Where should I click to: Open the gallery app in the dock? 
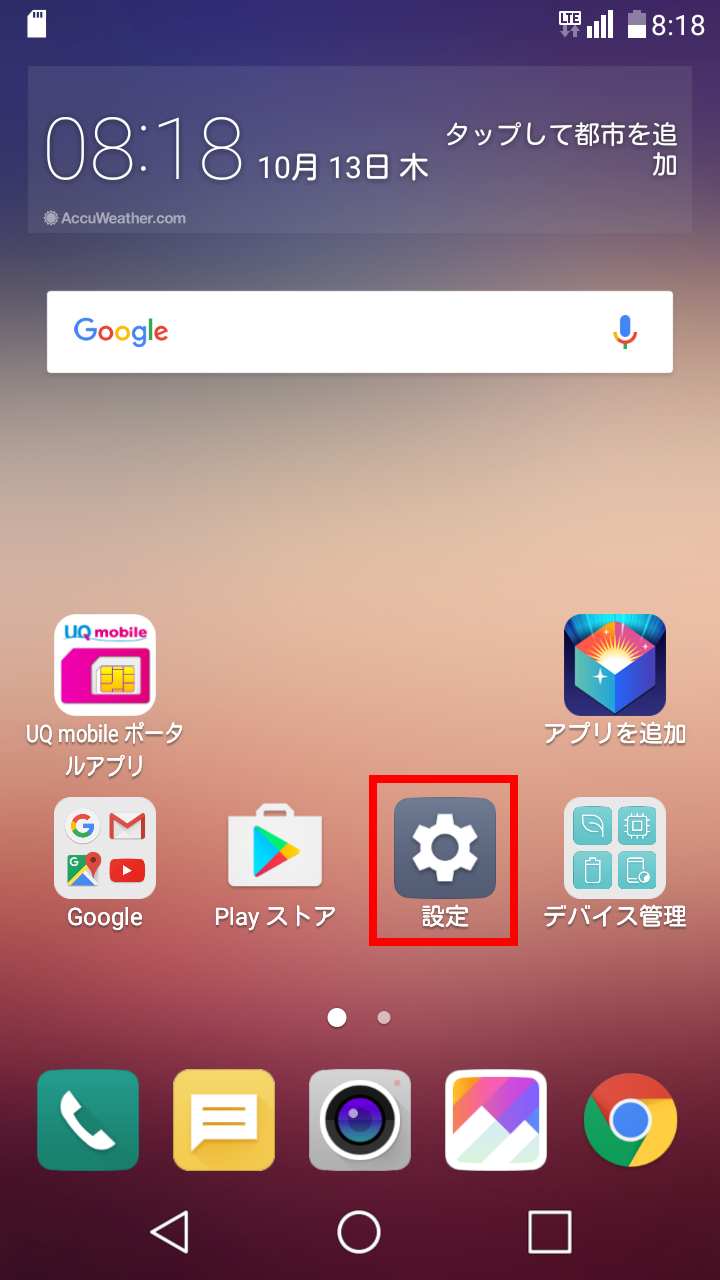click(x=496, y=1120)
